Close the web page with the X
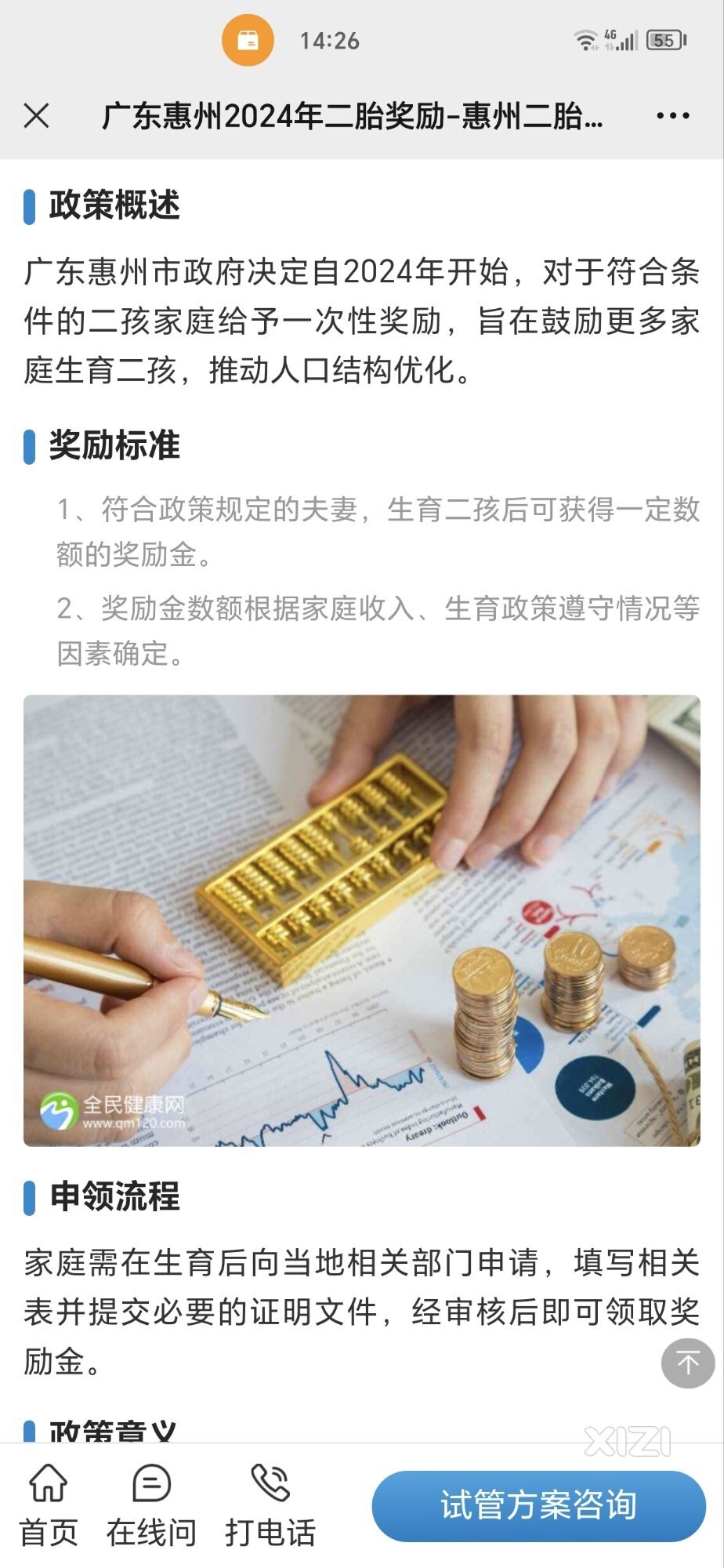This screenshot has height=1568, width=724. click(x=37, y=116)
